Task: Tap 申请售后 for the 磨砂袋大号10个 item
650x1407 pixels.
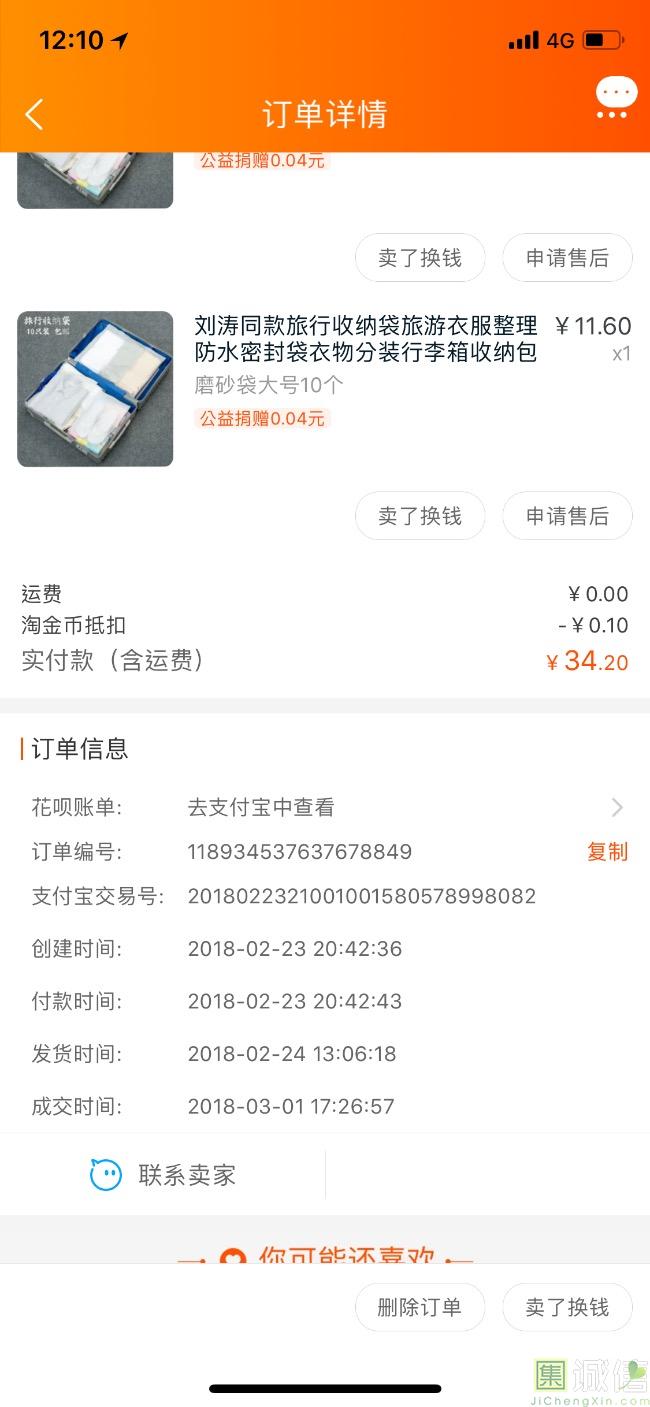Action: coord(567,516)
